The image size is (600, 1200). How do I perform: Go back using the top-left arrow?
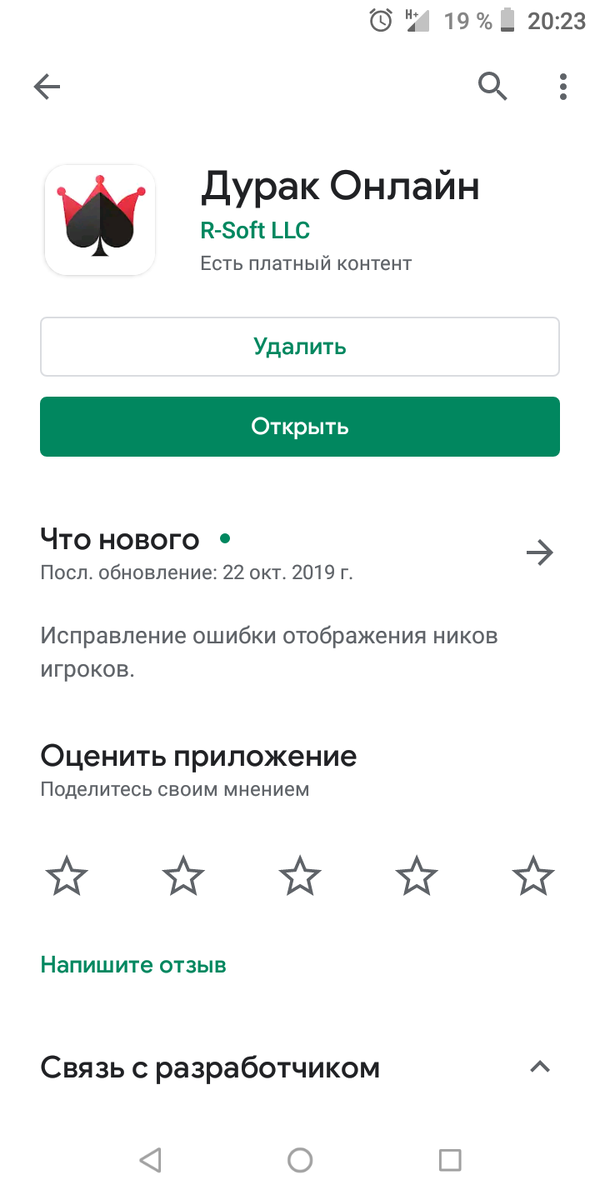[47, 87]
